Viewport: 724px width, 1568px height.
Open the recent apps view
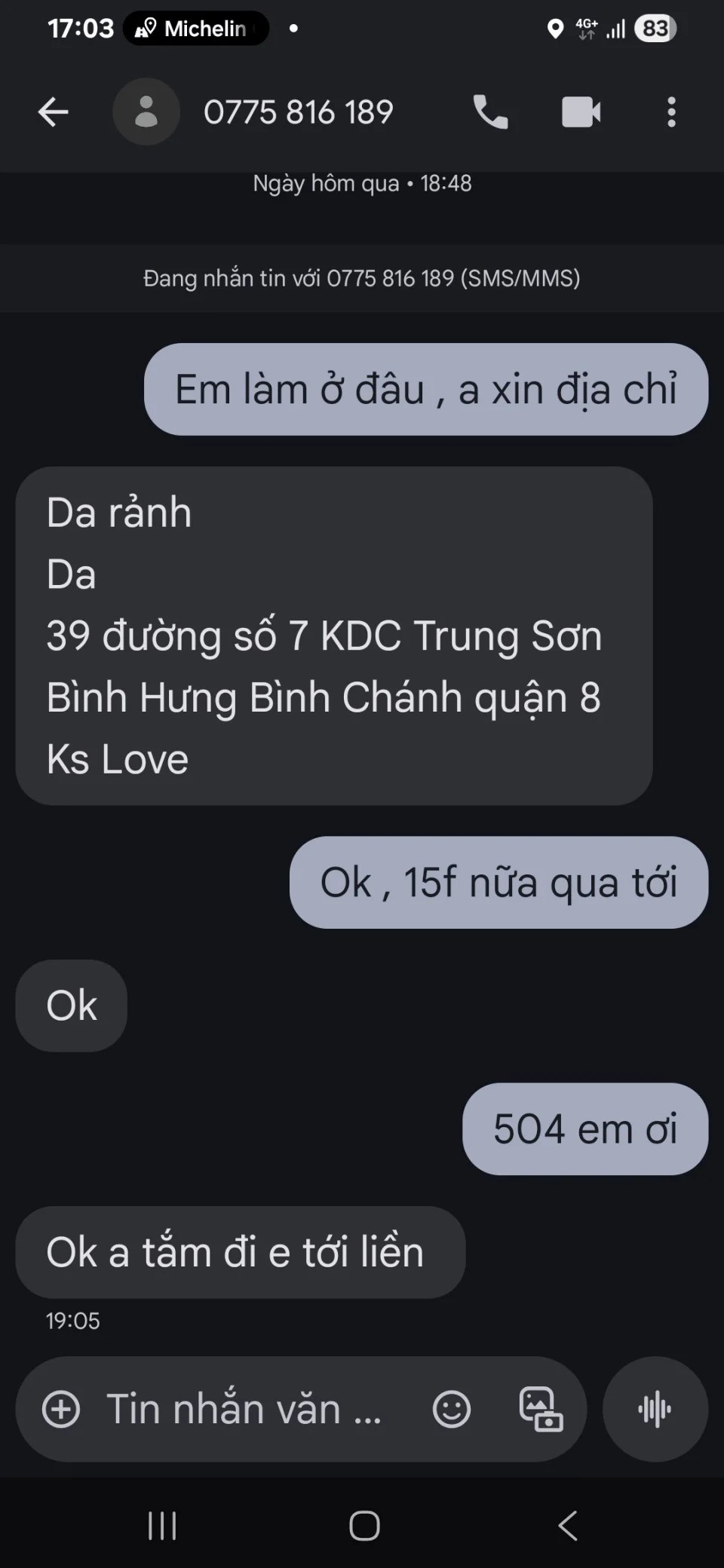[x=162, y=1526]
